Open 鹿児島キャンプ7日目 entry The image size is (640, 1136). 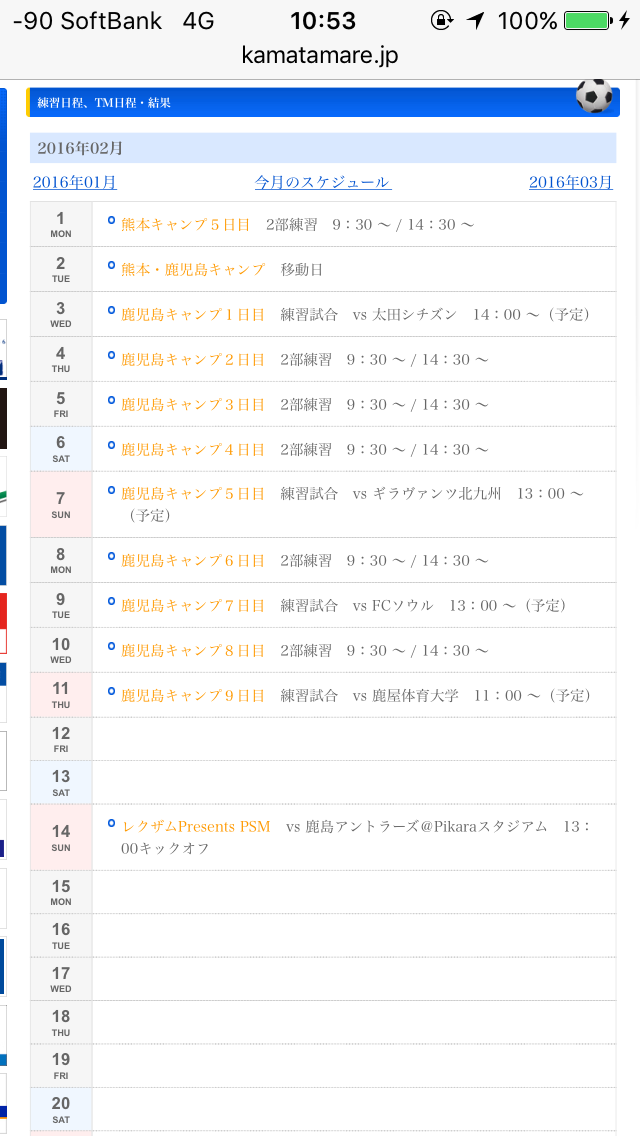click(x=193, y=606)
